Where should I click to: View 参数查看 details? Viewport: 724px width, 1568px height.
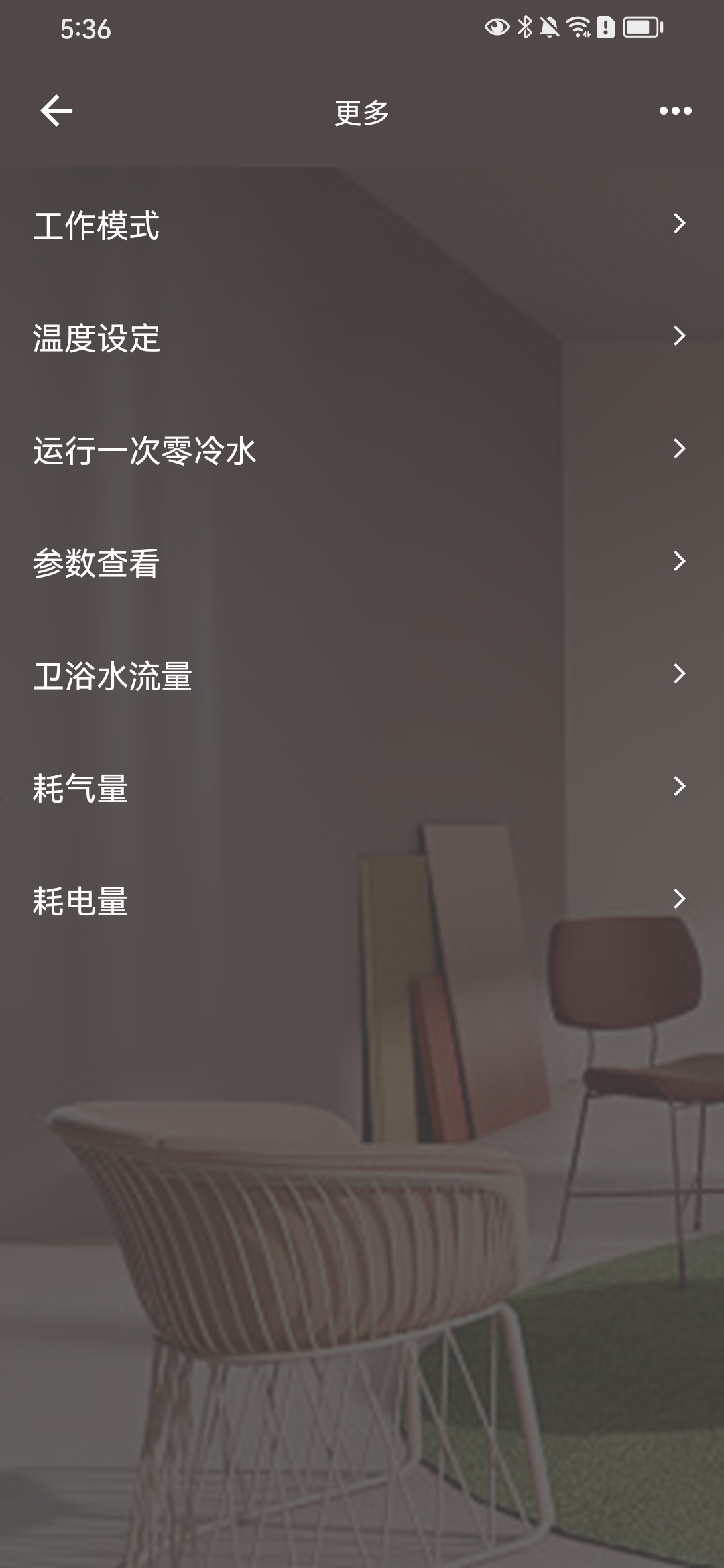pyautogui.click(x=362, y=562)
